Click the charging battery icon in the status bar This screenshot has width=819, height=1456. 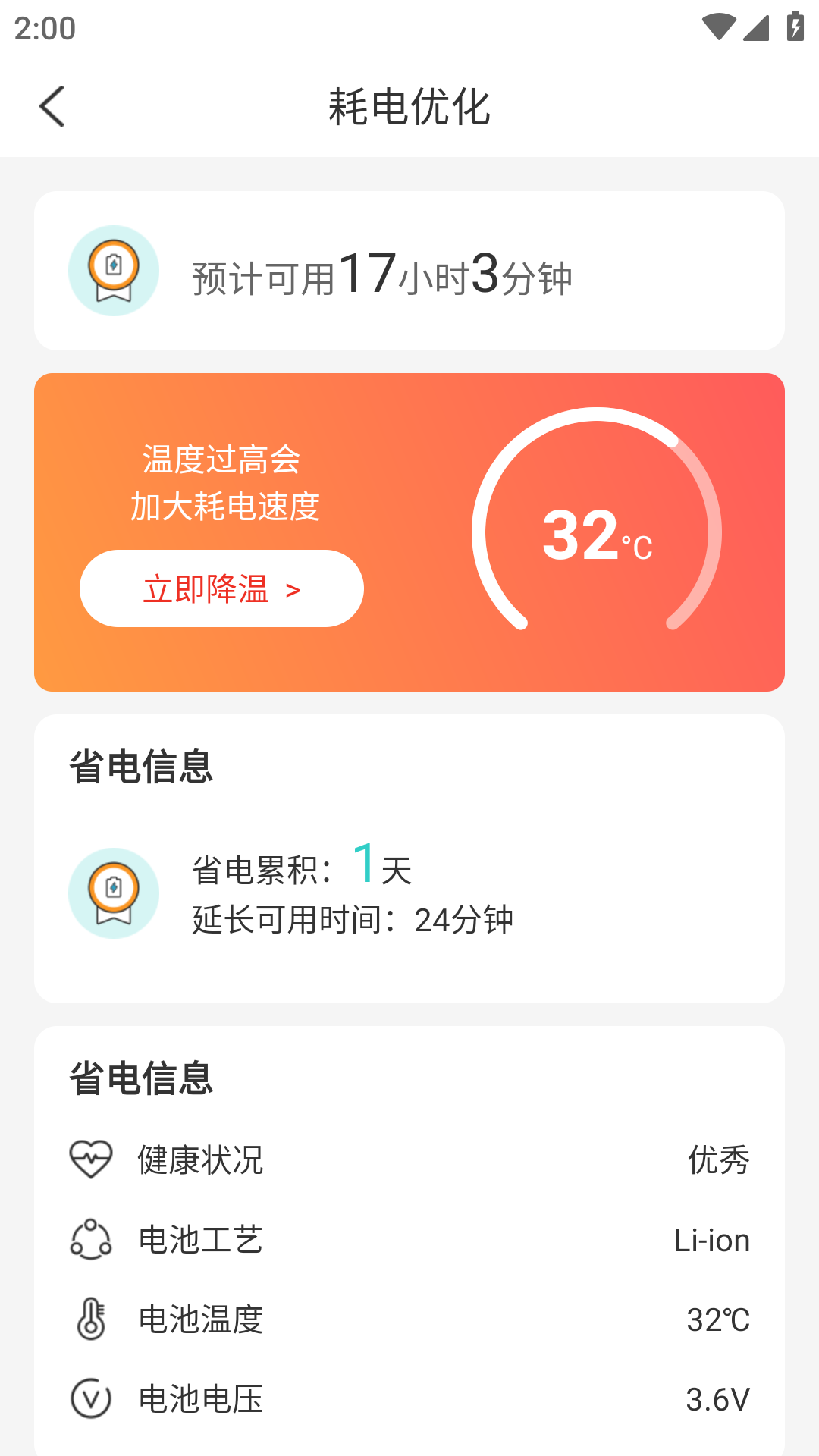pos(794,25)
